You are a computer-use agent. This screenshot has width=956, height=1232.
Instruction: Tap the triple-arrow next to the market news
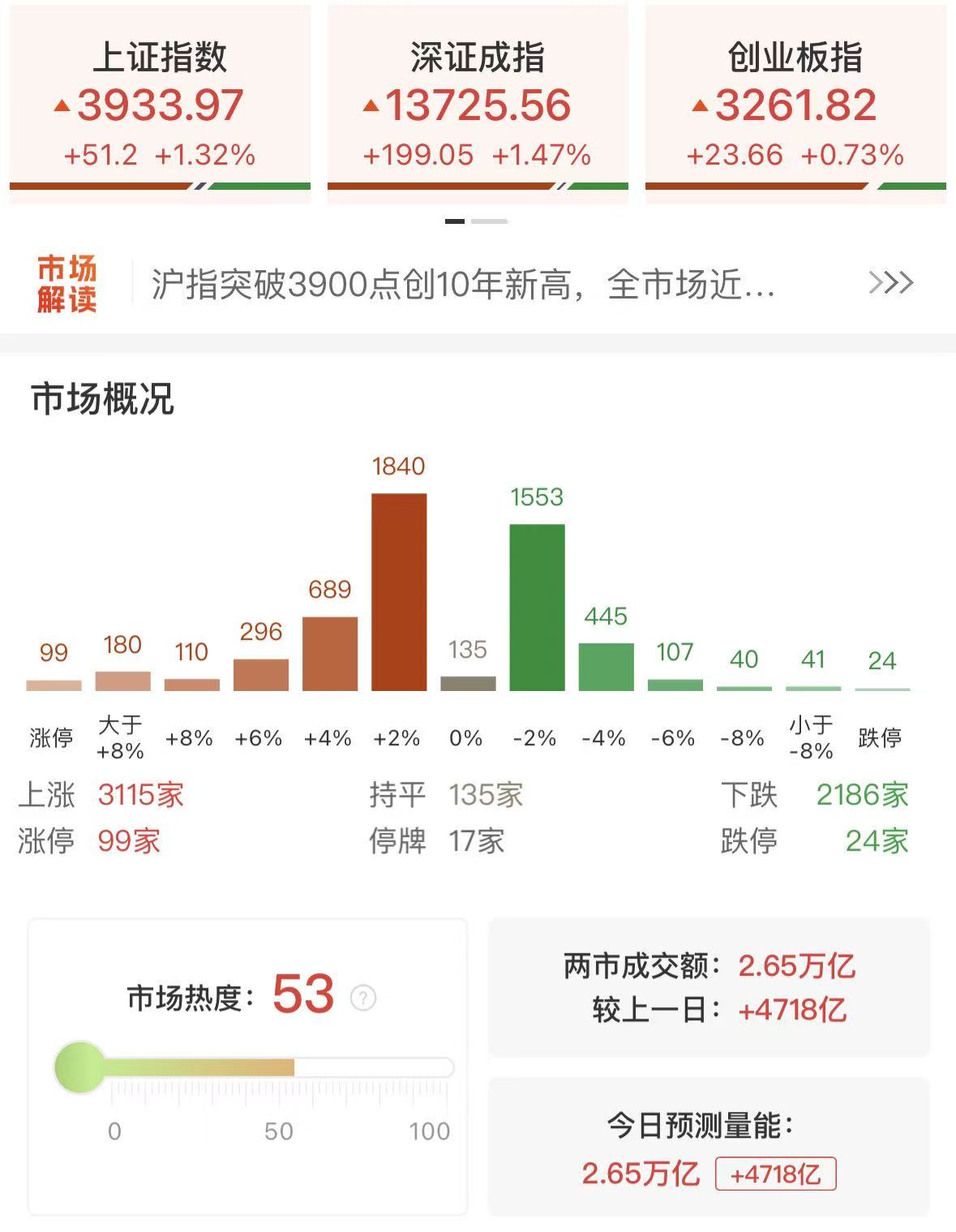890,283
